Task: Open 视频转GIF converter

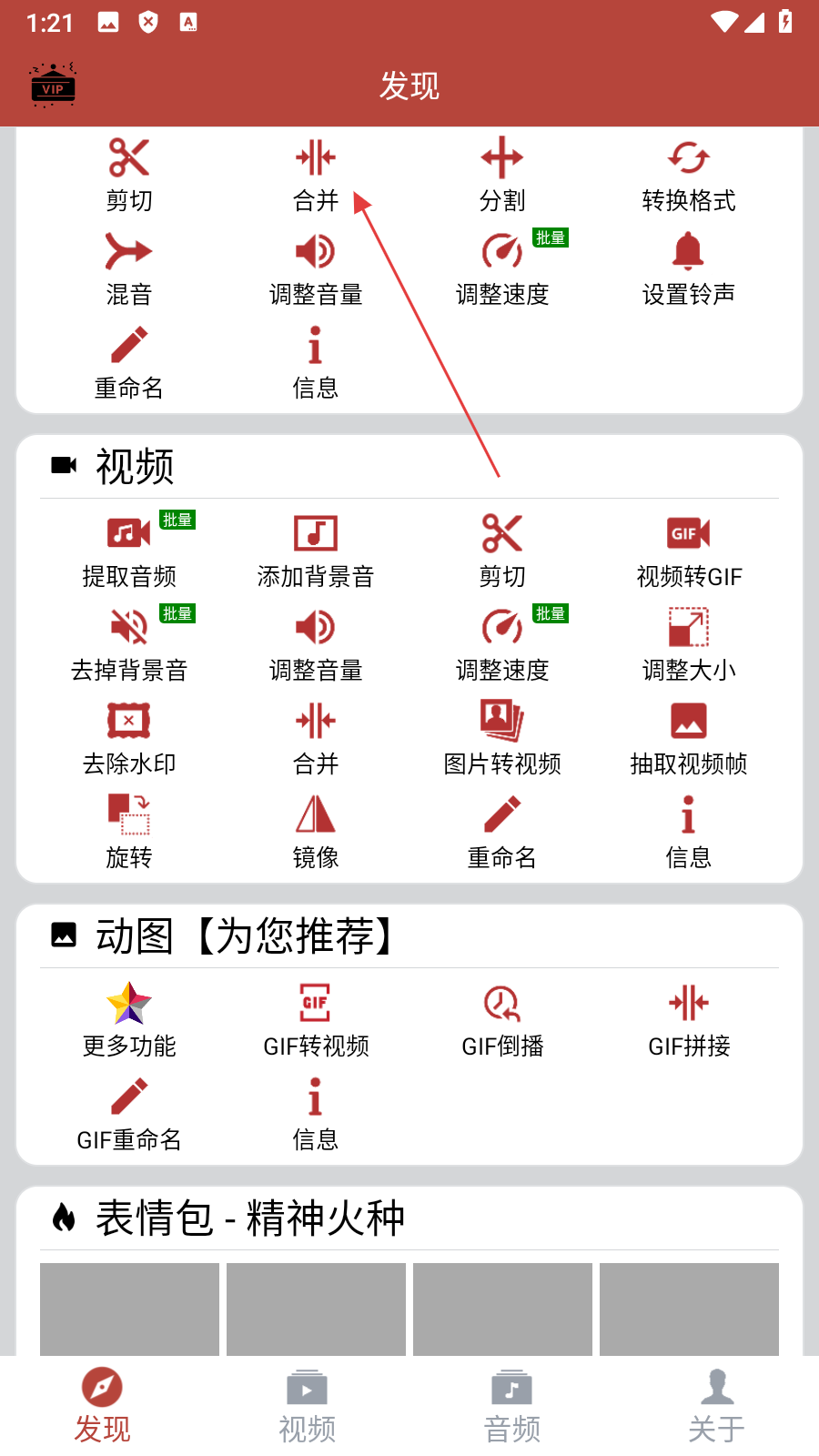Action: click(688, 551)
